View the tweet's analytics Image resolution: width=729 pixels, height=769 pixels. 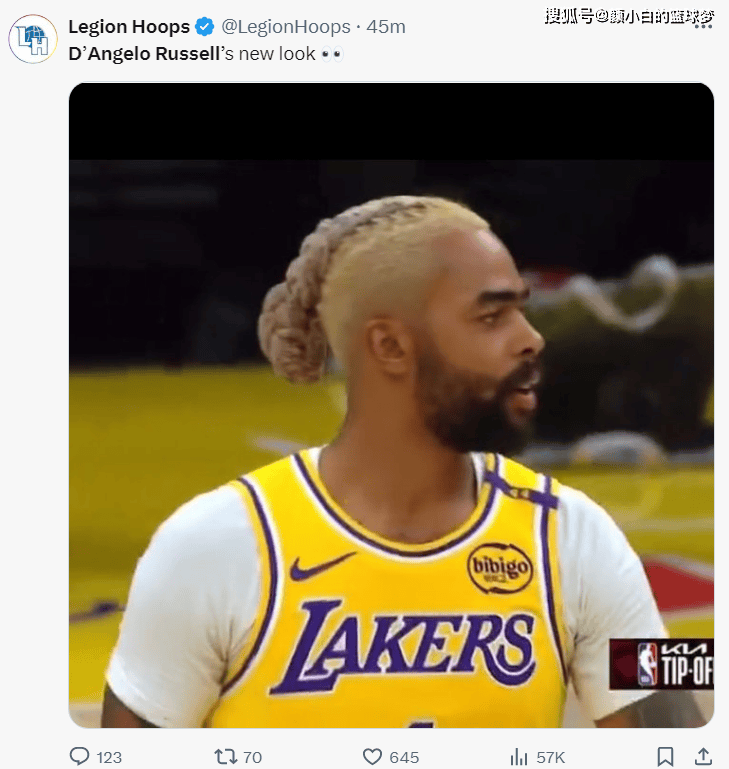click(x=519, y=756)
